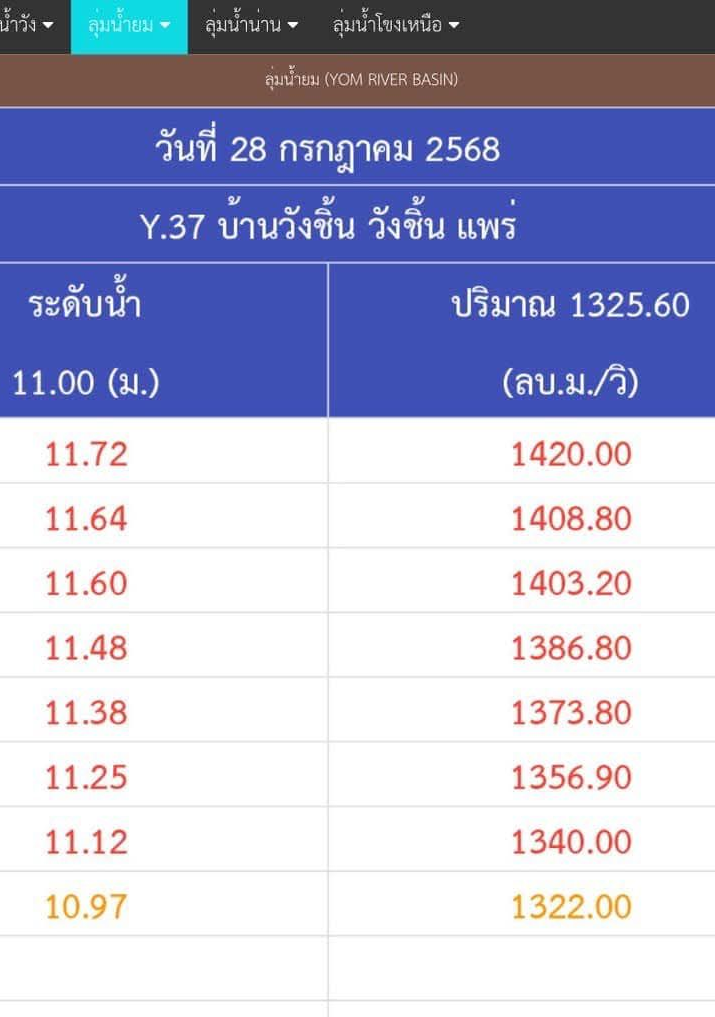The width and height of the screenshot is (715, 1017).
Task: Expand the ลุ่มน้ำยม dropdown
Action: click(129, 26)
